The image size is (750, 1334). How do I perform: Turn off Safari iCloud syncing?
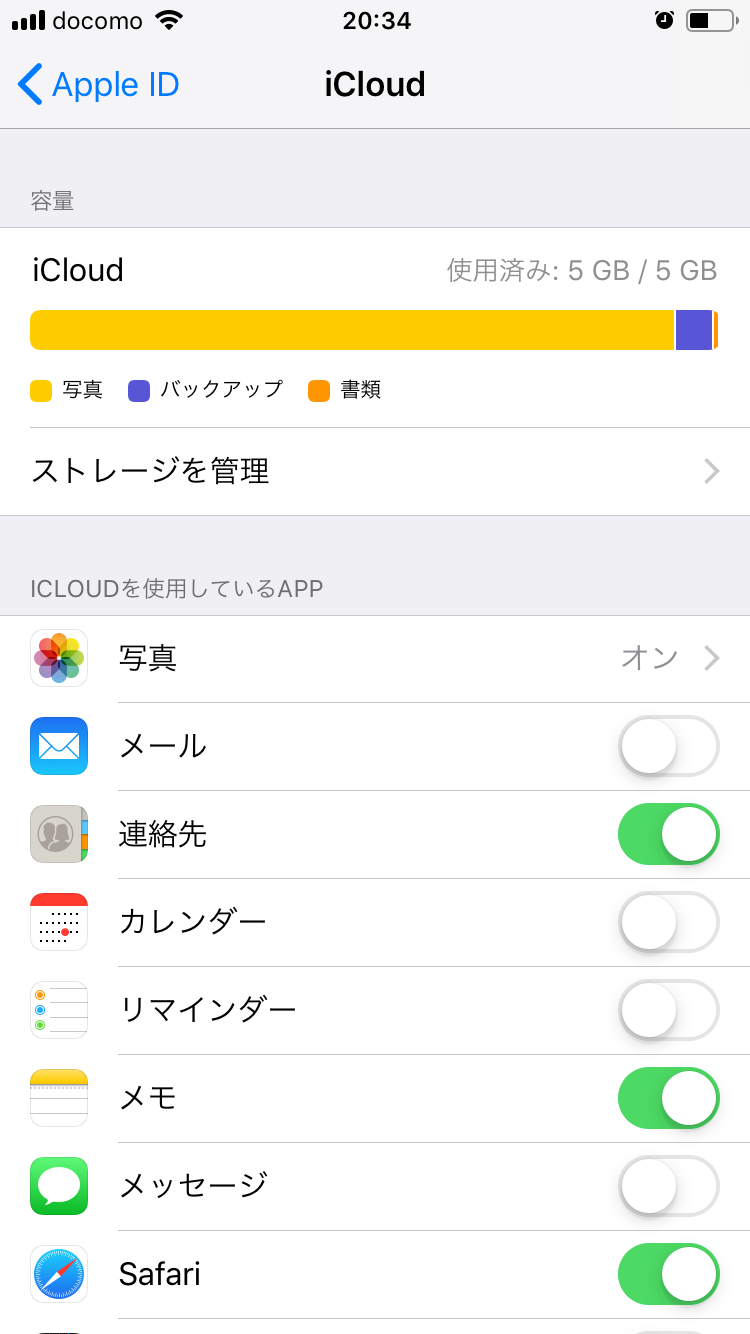point(668,1274)
